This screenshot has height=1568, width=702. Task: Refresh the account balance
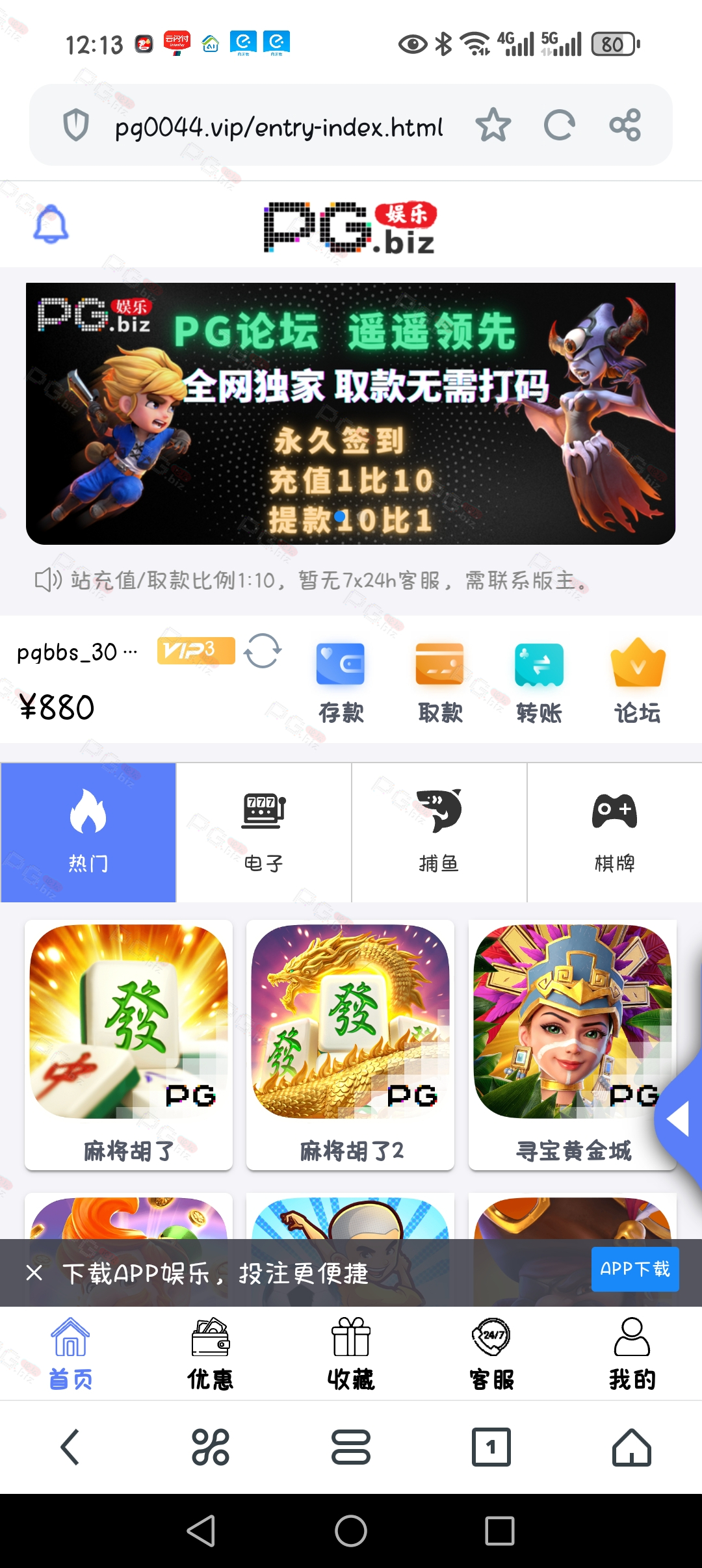[x=263, y=651]
